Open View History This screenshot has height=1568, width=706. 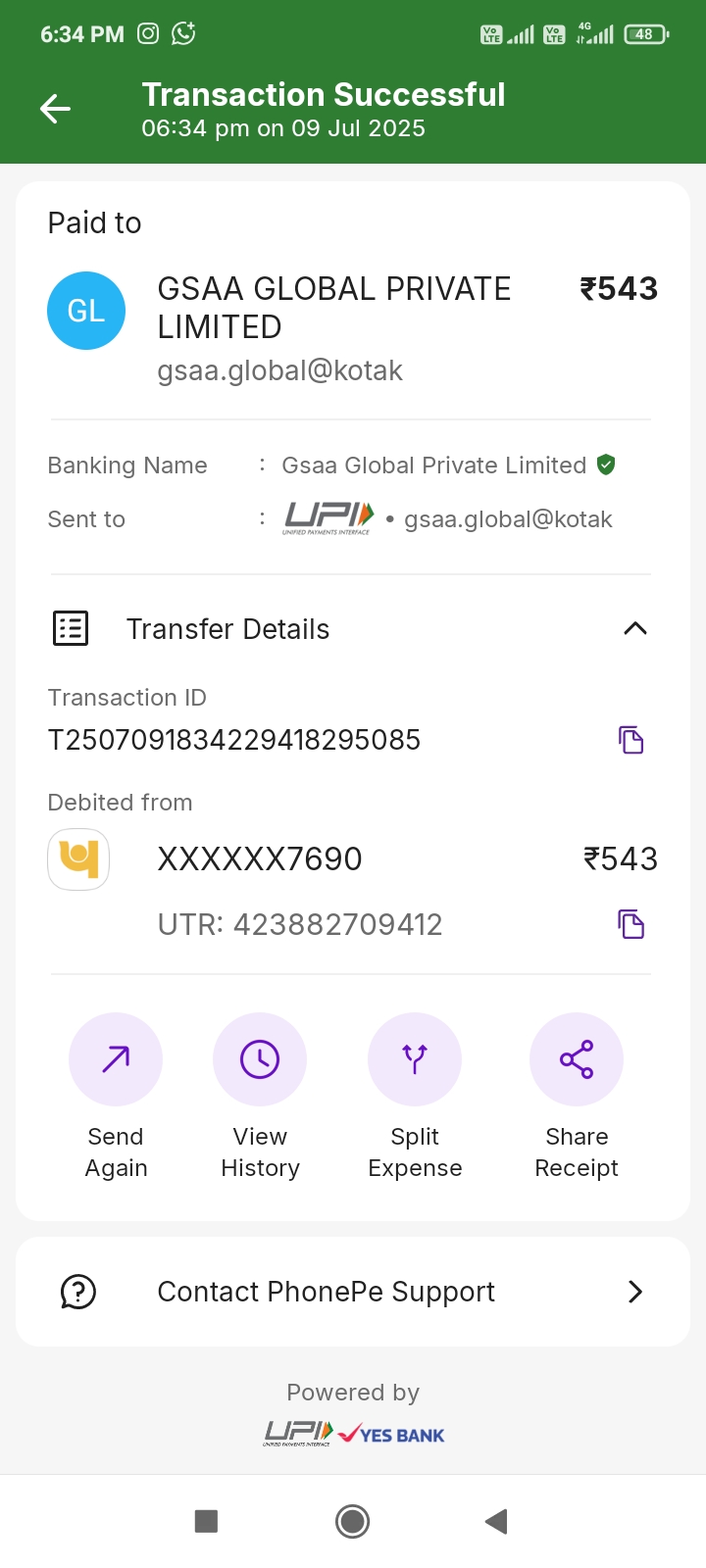[260, 1059]
